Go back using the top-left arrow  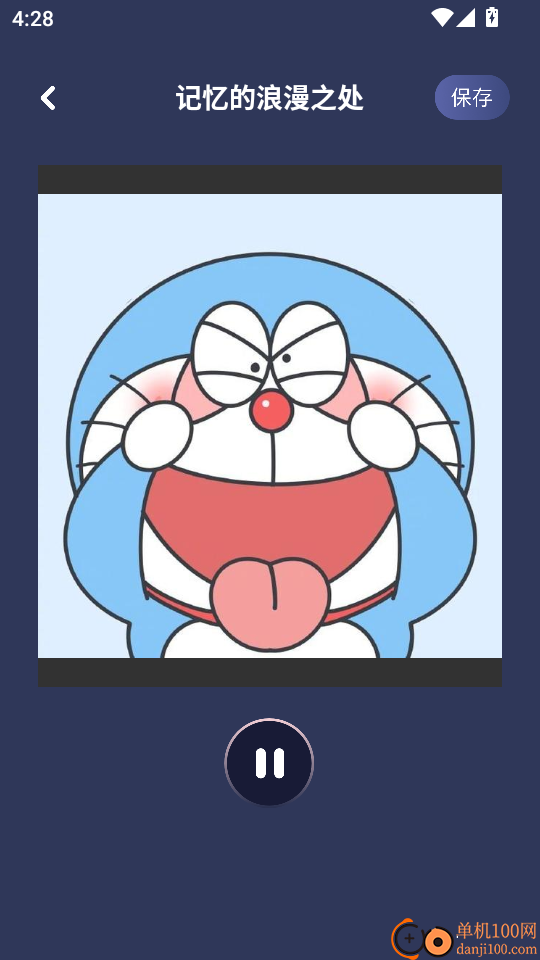pos(48,98)
